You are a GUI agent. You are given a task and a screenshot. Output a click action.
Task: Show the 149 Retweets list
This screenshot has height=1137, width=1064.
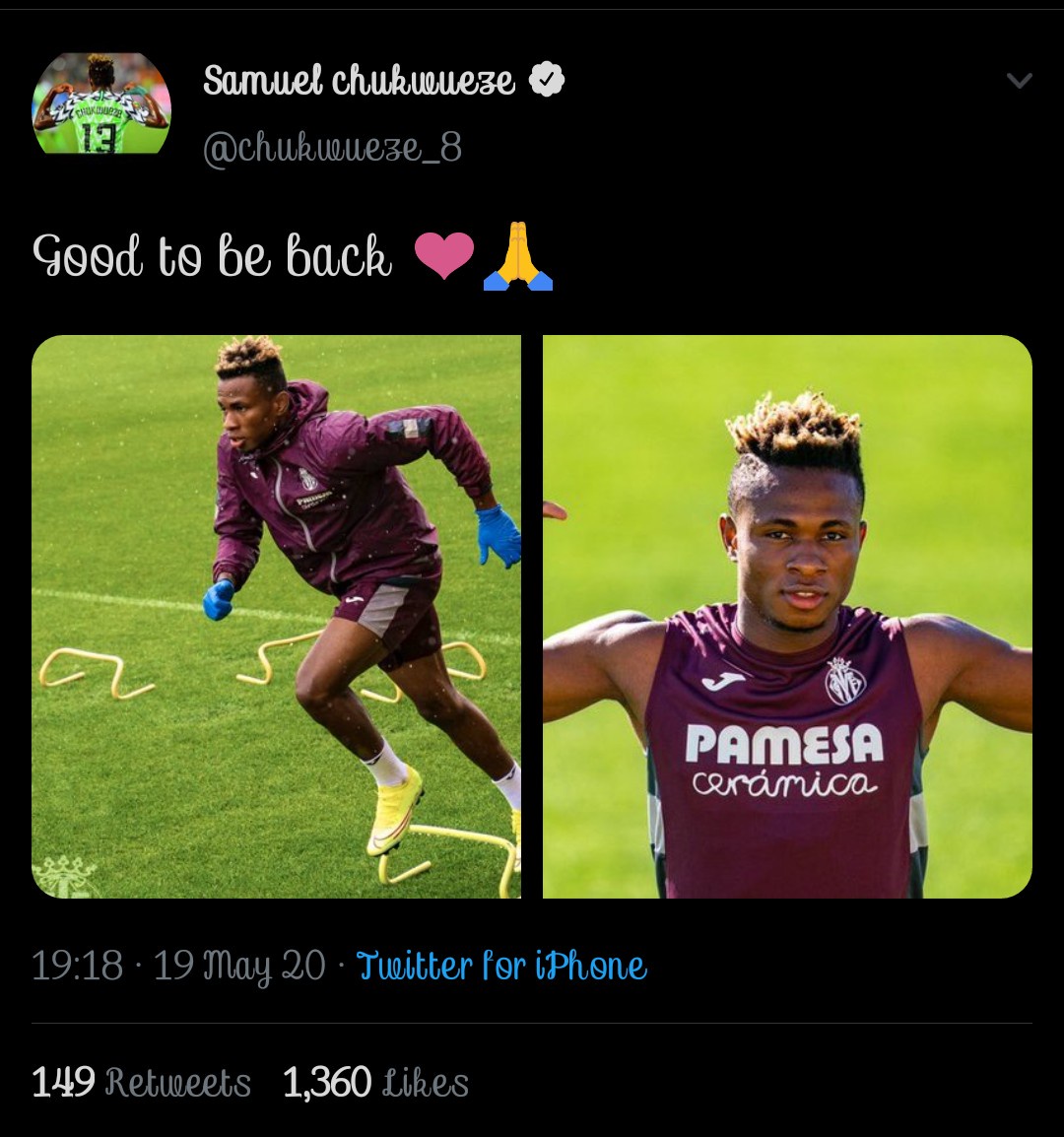point(142,1083)
